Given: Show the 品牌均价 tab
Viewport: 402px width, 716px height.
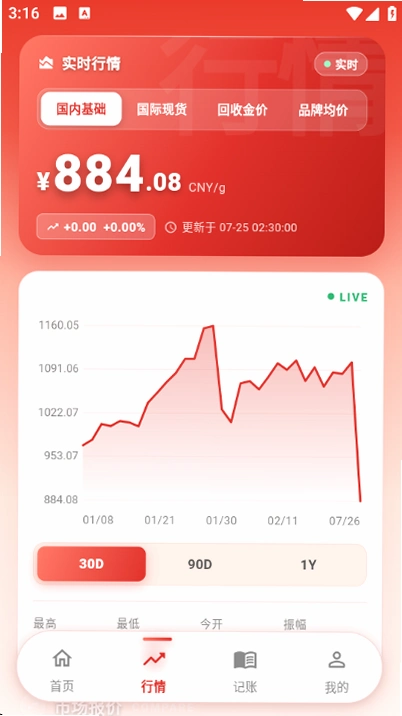Looking at the screenshot, I should 323,110.
